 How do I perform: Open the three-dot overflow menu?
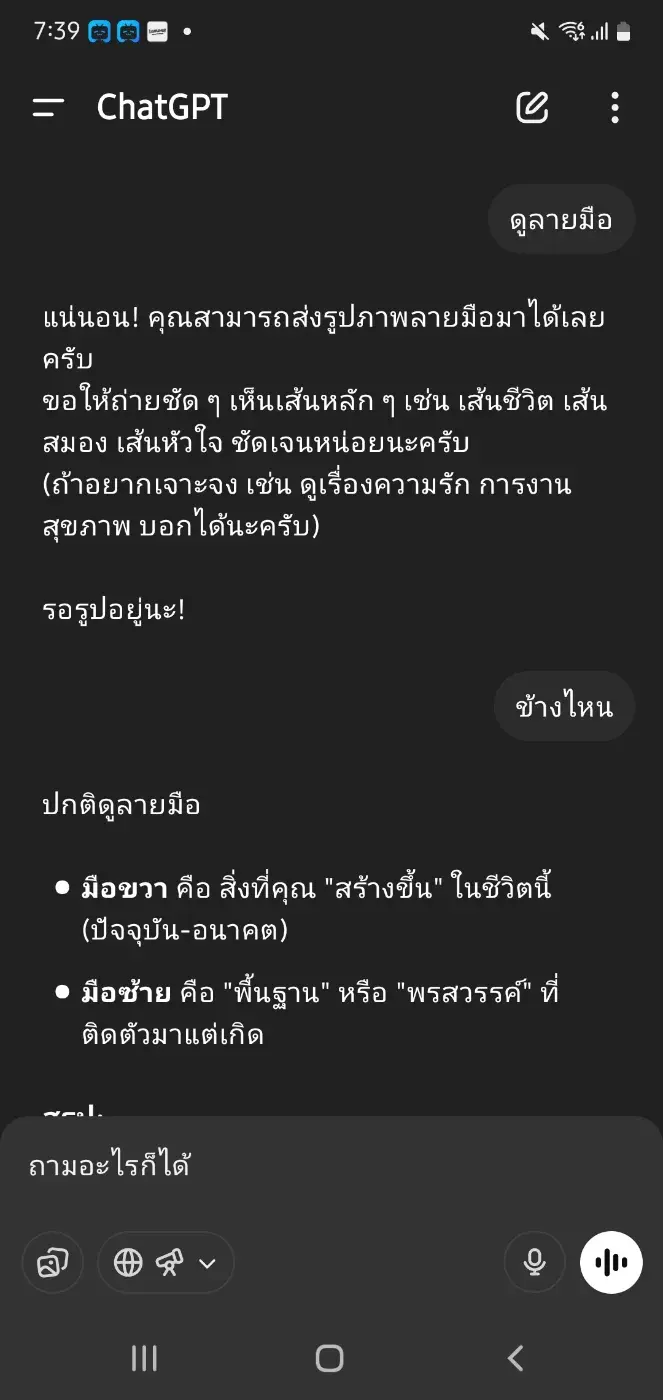point(614,107)
